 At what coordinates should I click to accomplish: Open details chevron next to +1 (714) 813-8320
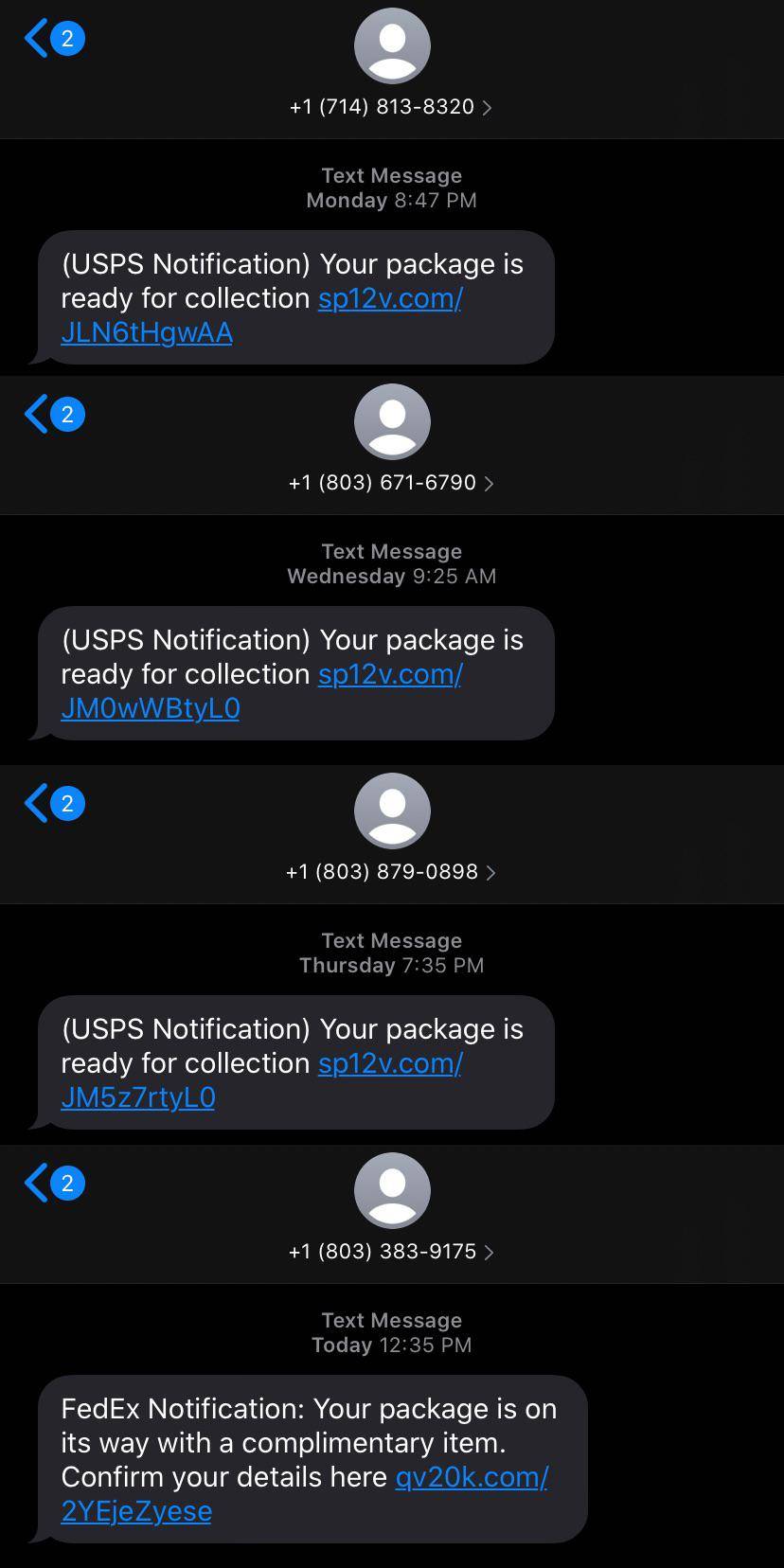tap(488, 106)
